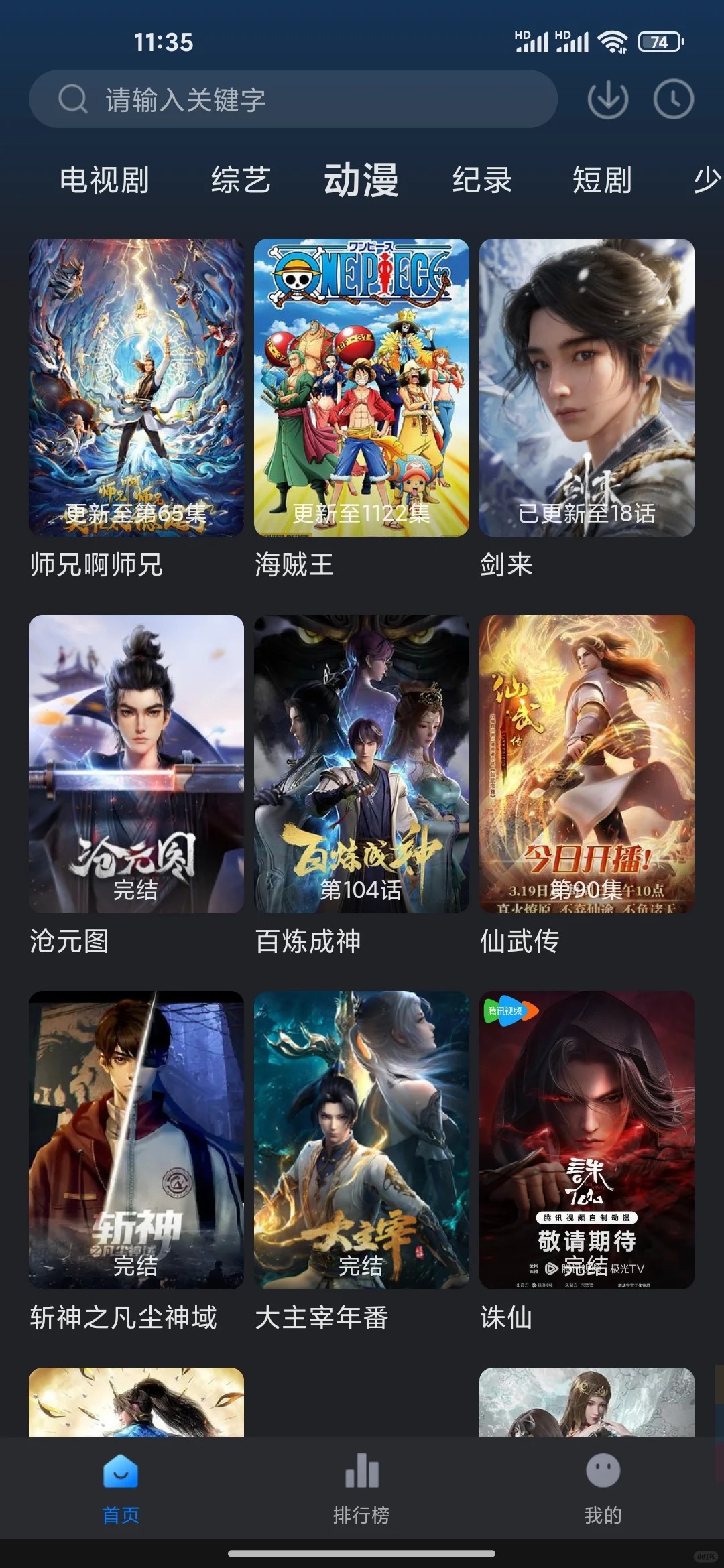Go to the 短剧 tab
The image size is (724, 1568).
pyautogui.click(x=602, y=180)
